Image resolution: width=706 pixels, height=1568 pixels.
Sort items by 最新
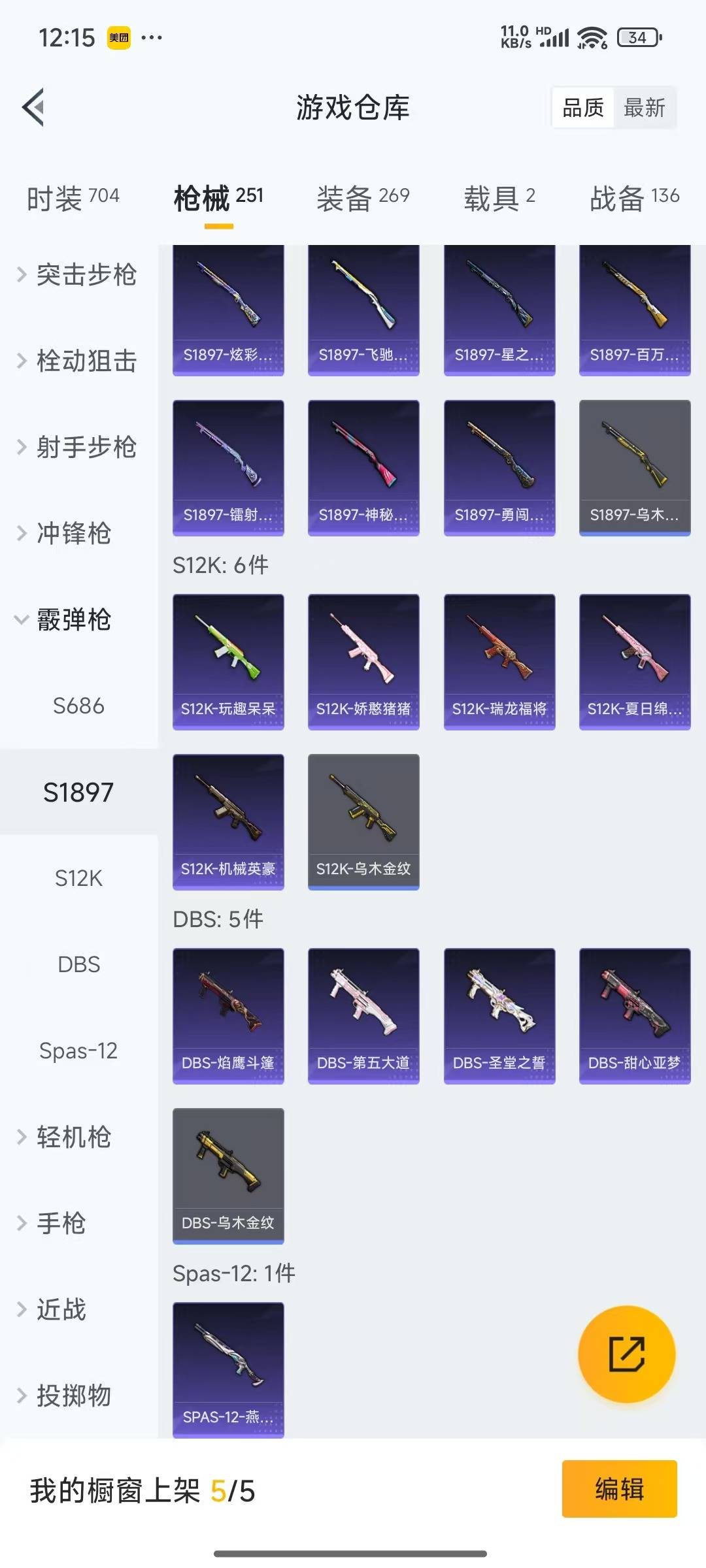point(644,108)
